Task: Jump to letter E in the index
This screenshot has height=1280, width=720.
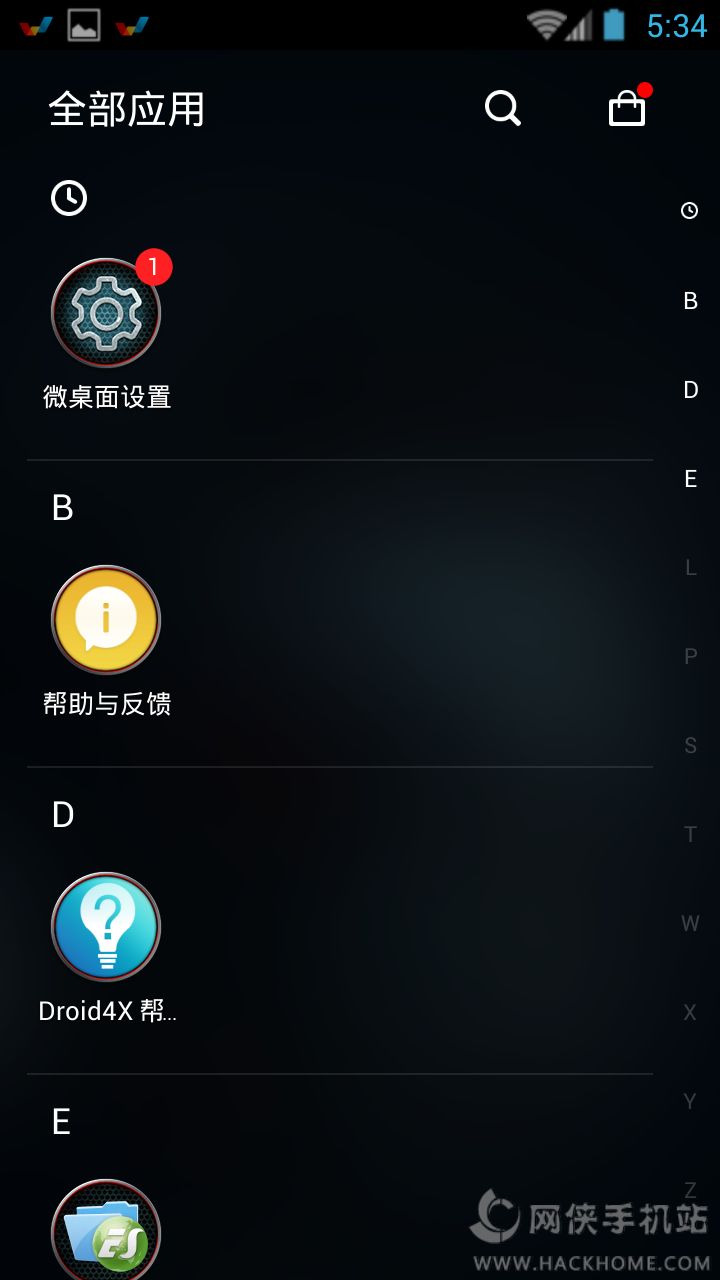Action: point(690,479)
